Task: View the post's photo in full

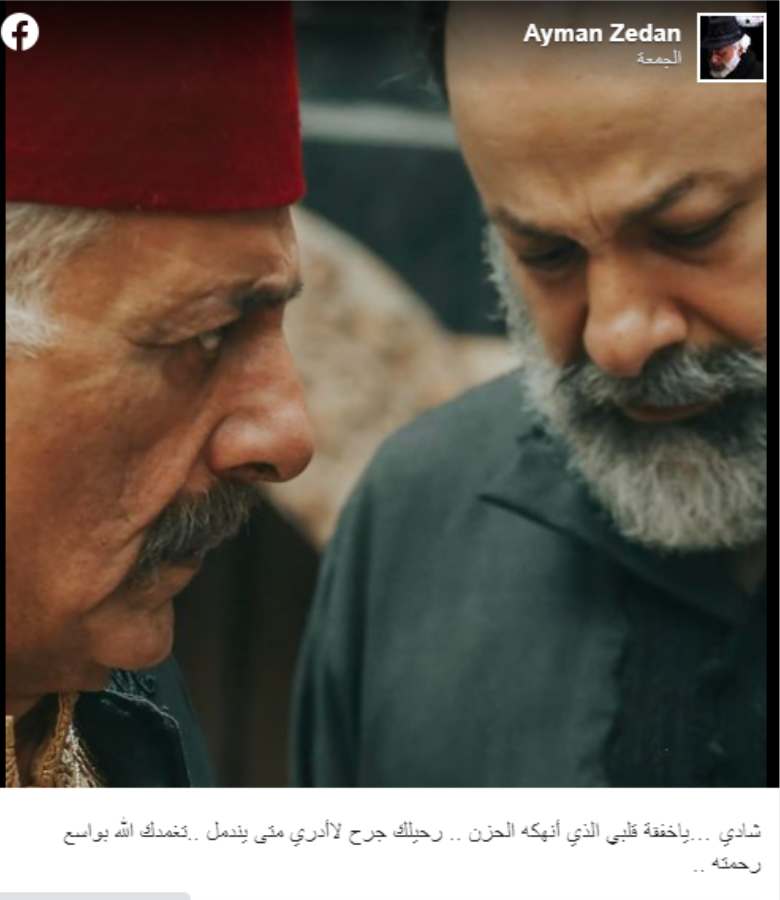Action: pyautogui.click(x=390, y=450)
